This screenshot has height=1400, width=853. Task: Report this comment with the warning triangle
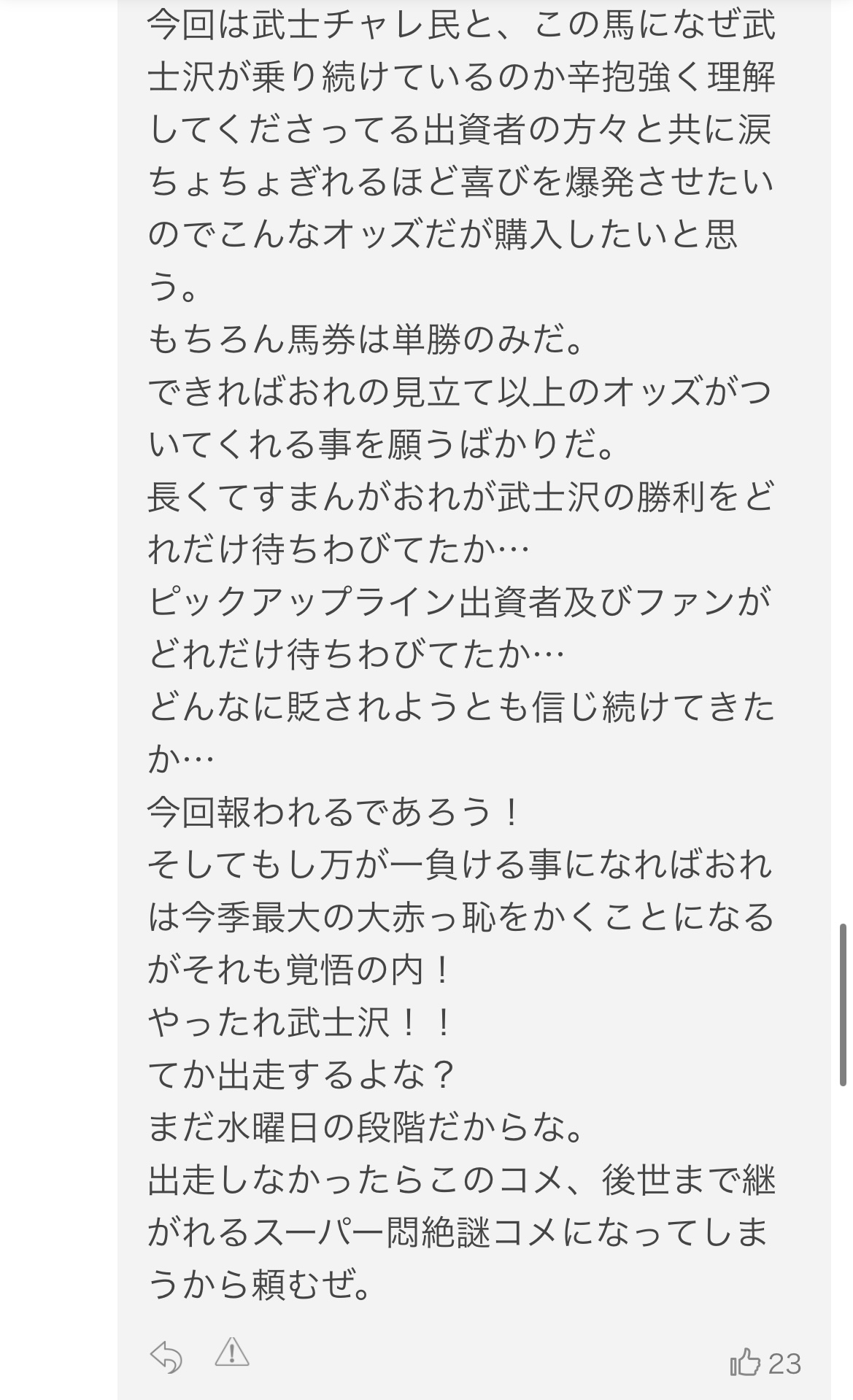click(233, 1352)
